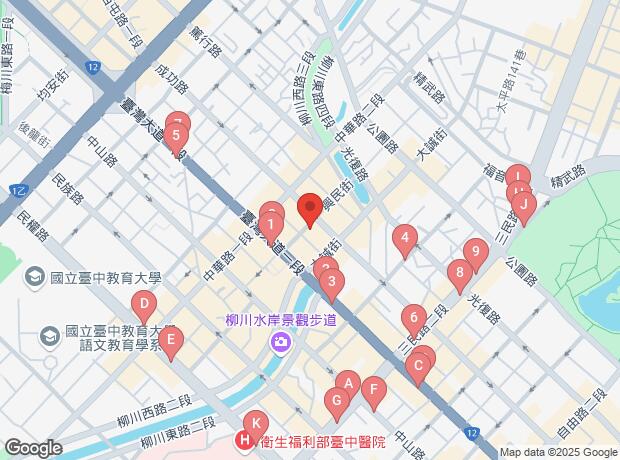
Task: Open map marker number 4
Action: (x=404, y=240)
